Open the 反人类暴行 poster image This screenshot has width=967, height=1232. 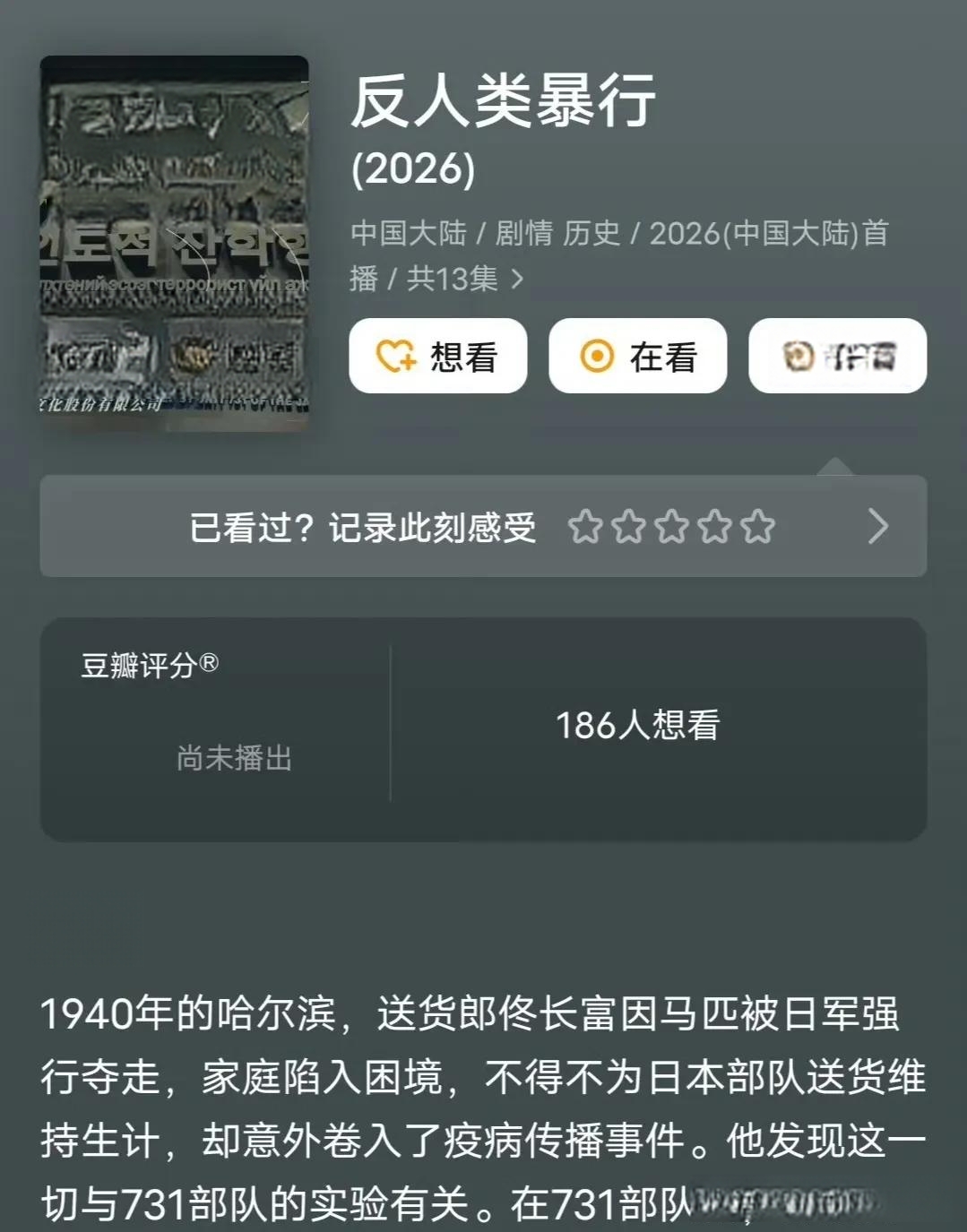coord(174,242)
